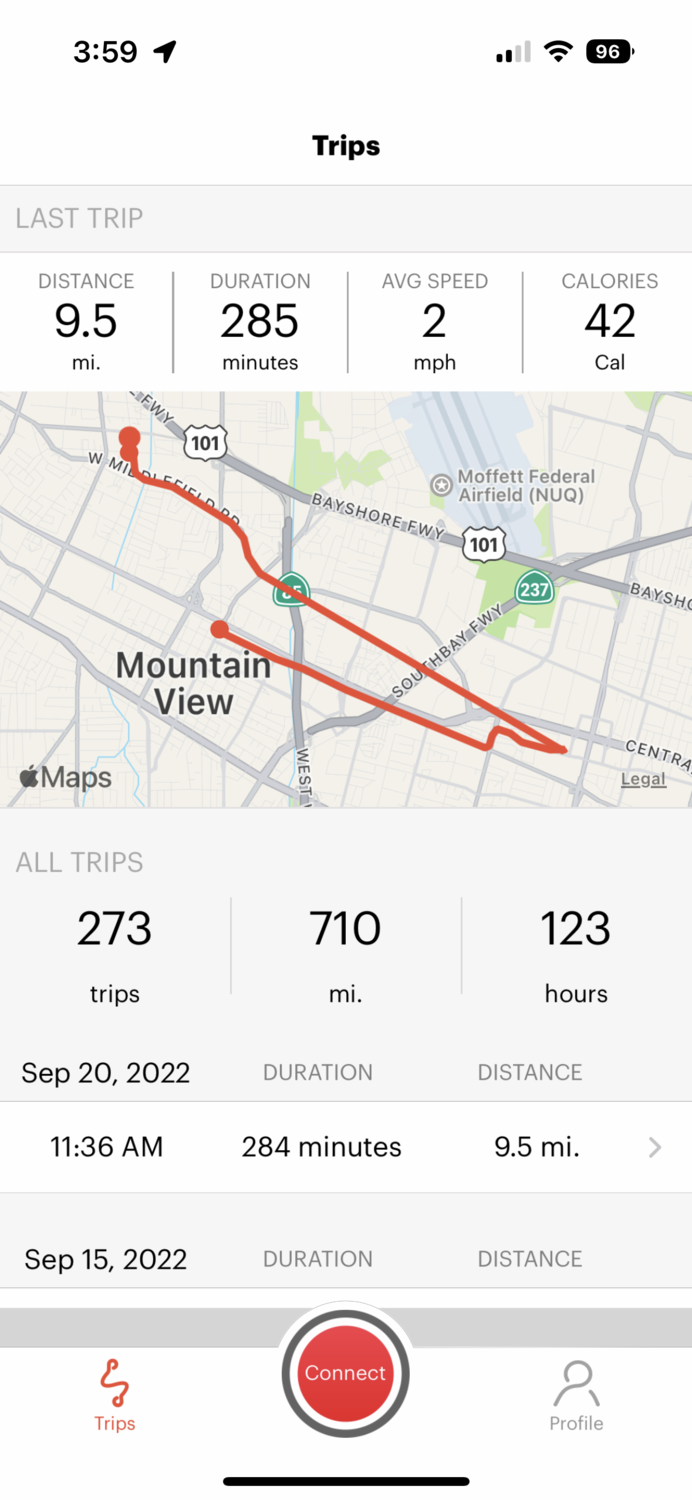Open the Legal link on the map
The width and height of the screenshot is (692, 1500).
click(643, 779)
